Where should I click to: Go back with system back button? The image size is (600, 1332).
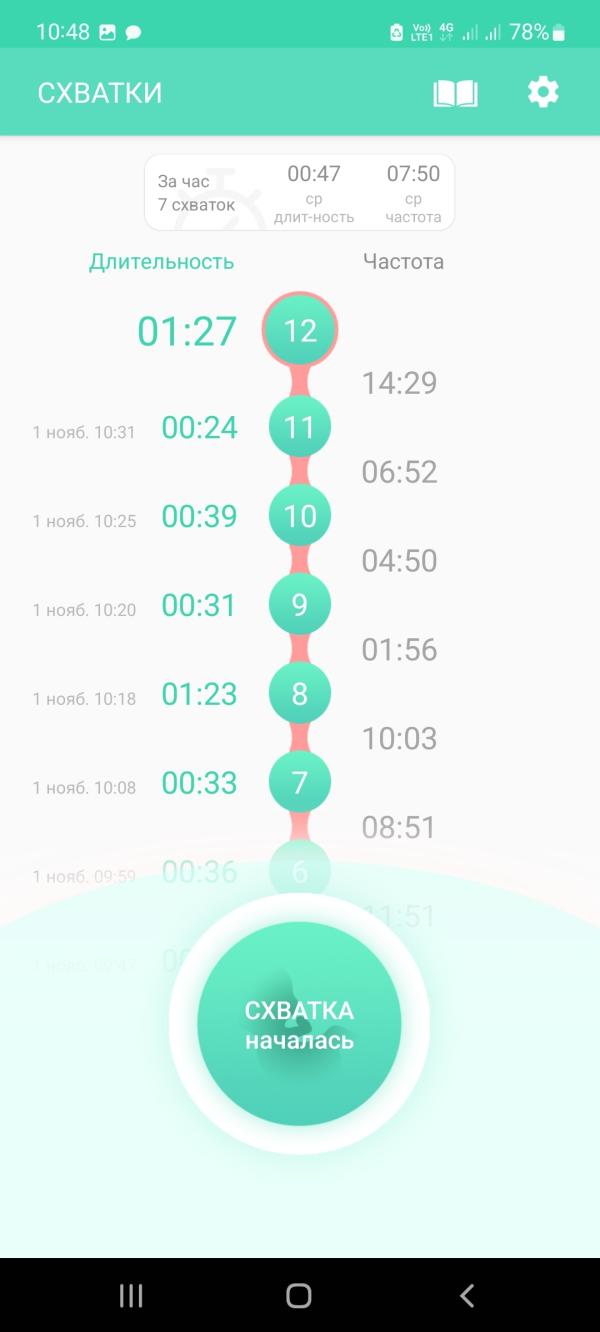point(466,1296)
